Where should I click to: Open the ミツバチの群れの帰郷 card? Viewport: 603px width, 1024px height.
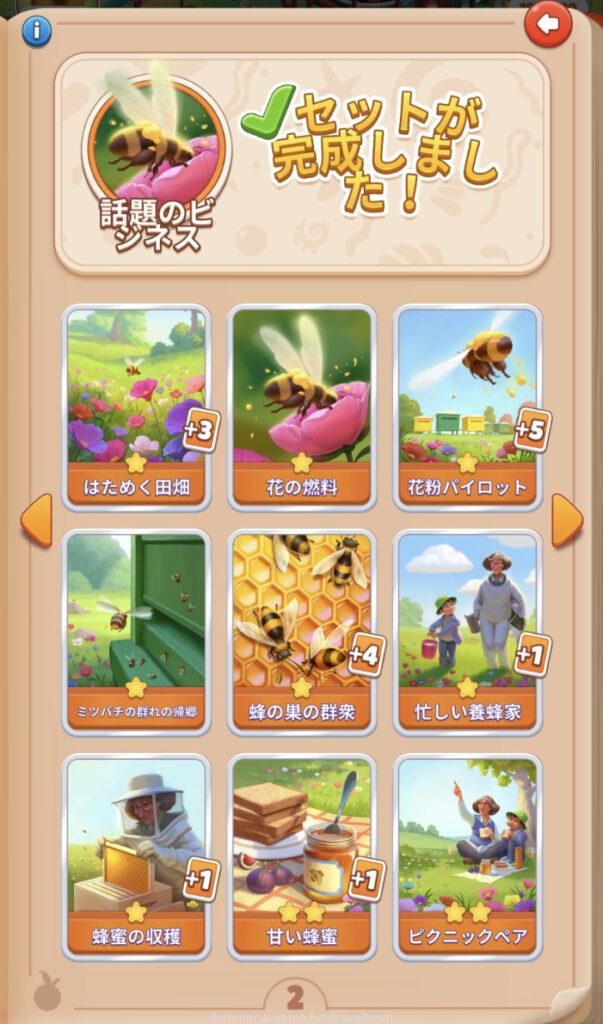[x=136, y=630]
